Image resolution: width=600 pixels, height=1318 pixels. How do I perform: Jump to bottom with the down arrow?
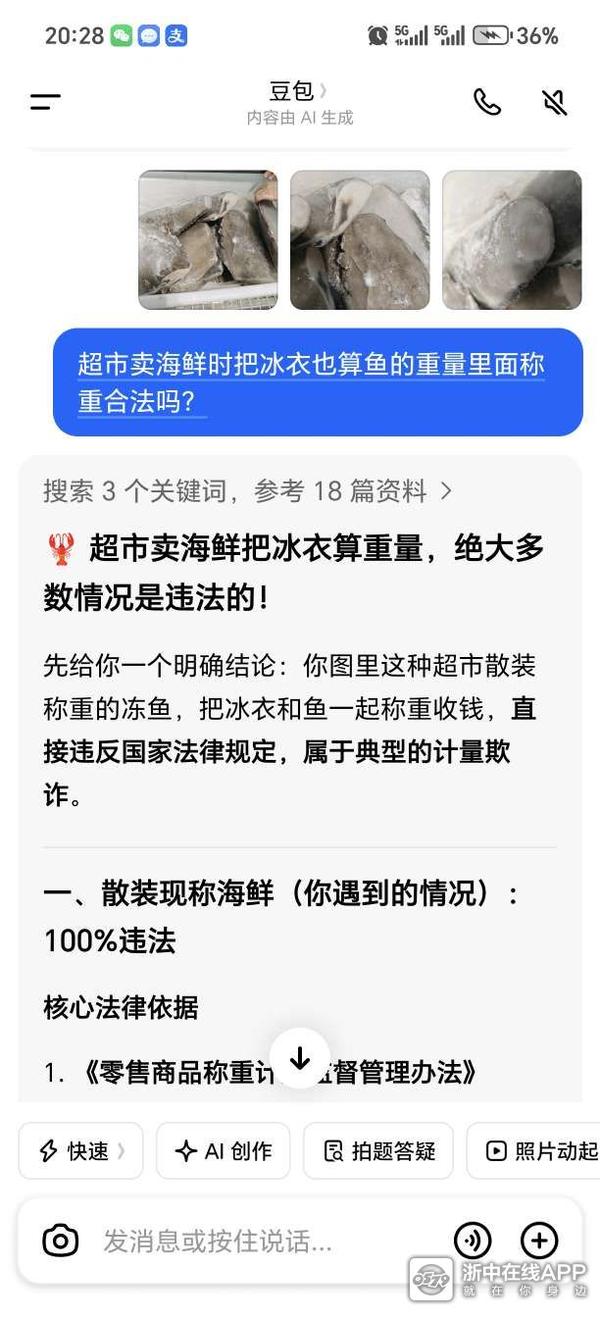coord(300,1059)
